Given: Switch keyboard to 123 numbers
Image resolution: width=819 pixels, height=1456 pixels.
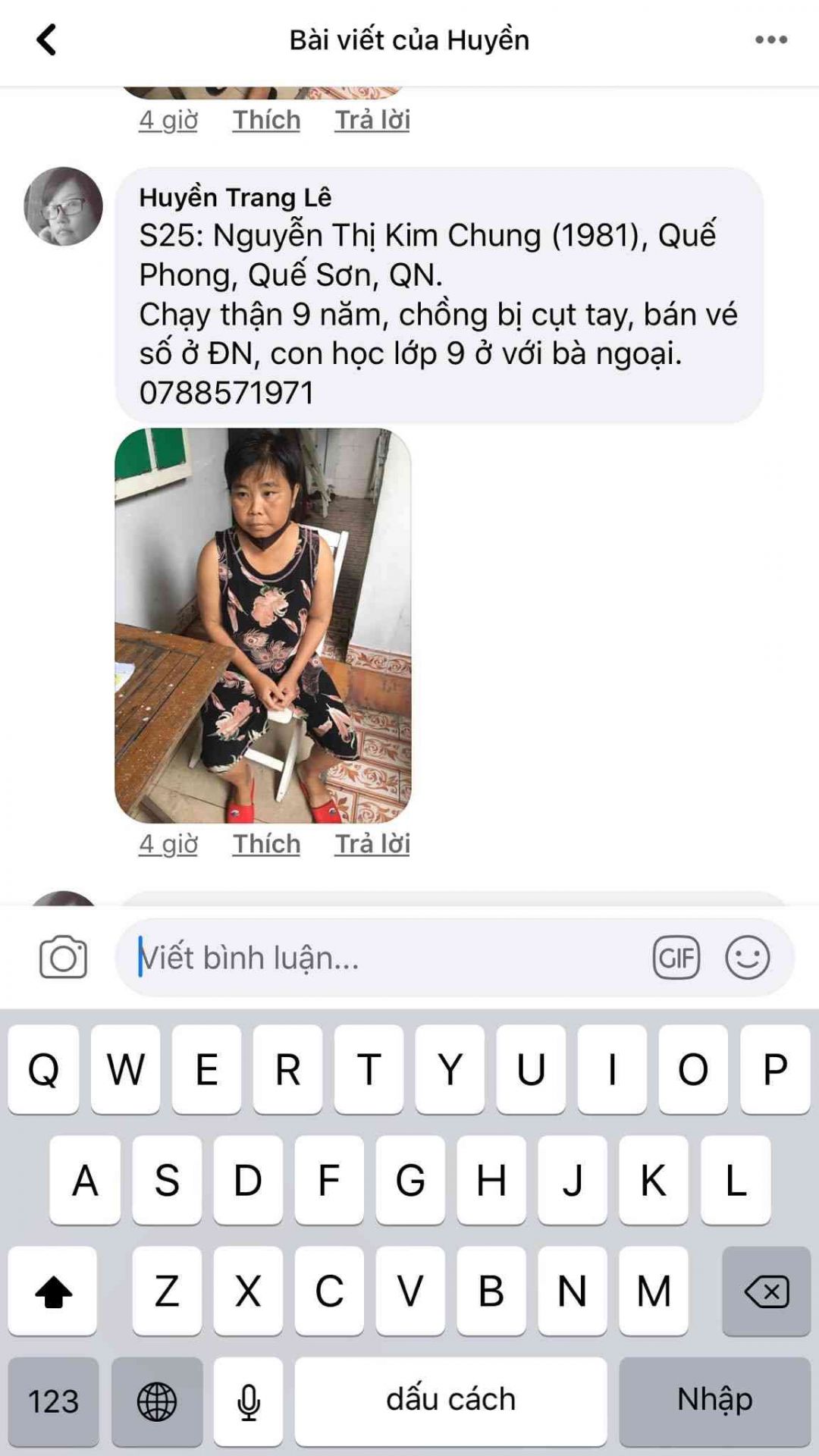Looking at the screenshot, I should click(x=53, y=1400).
